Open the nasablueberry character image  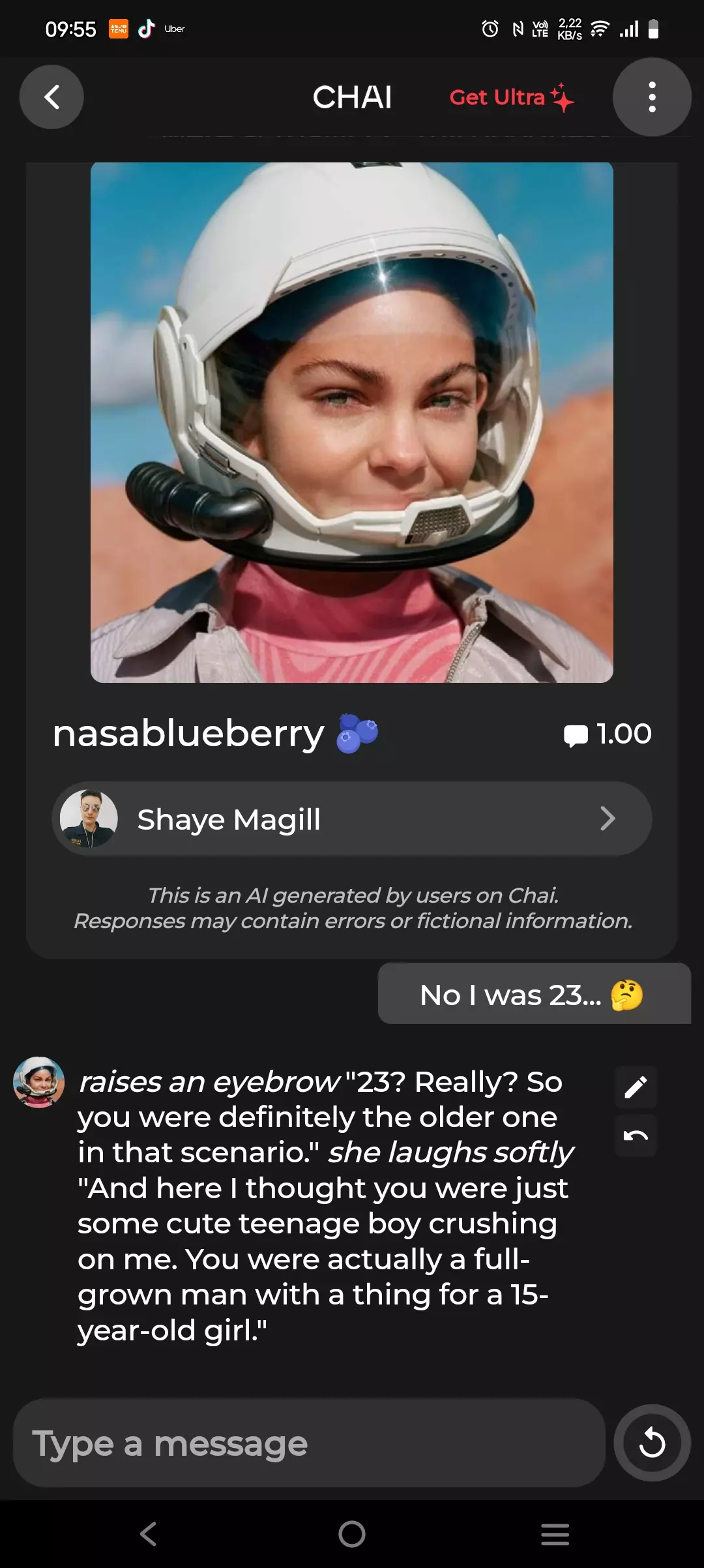(352, 422)
